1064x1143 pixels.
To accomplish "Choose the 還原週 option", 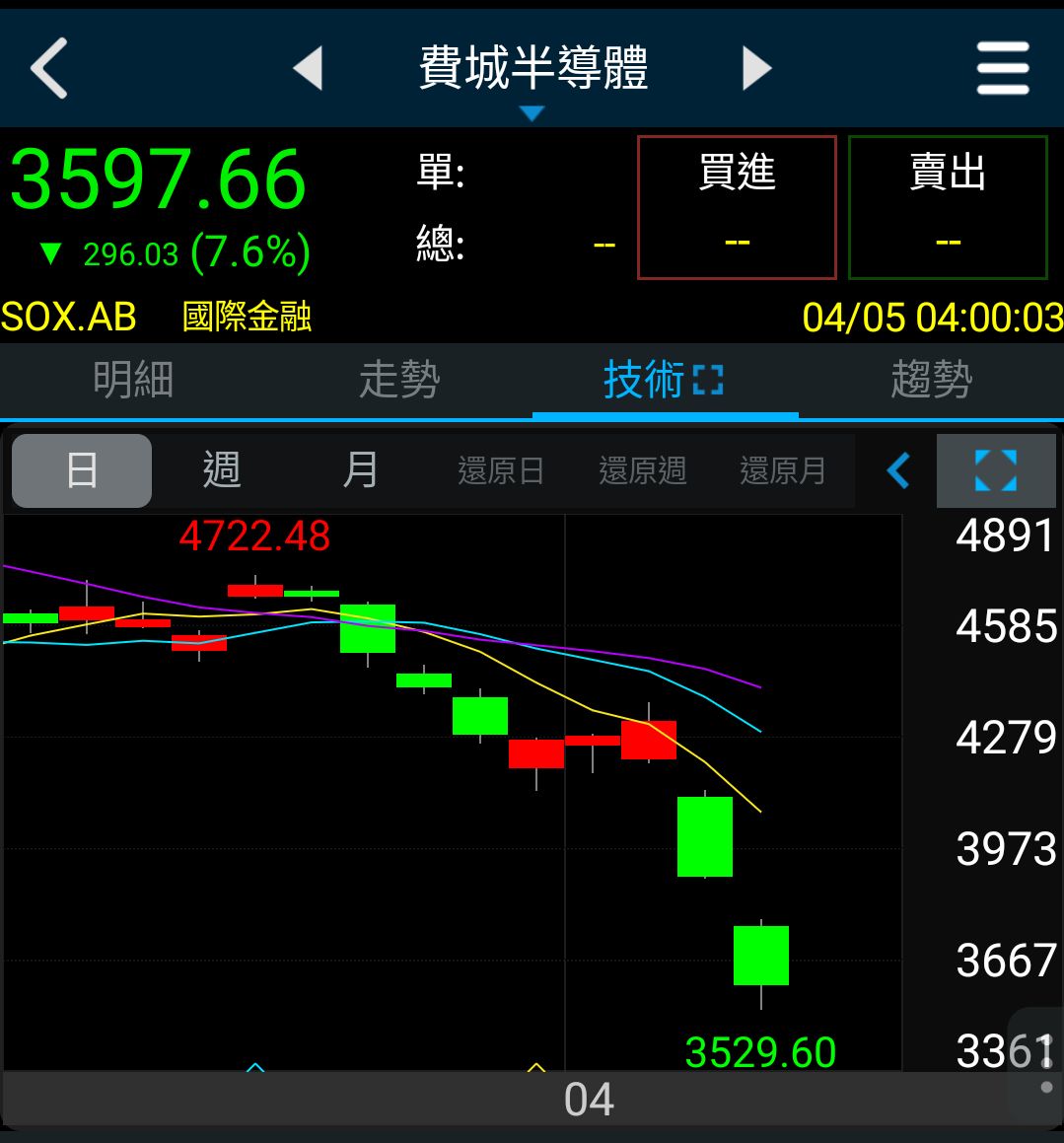I will (x=642, y=470).
